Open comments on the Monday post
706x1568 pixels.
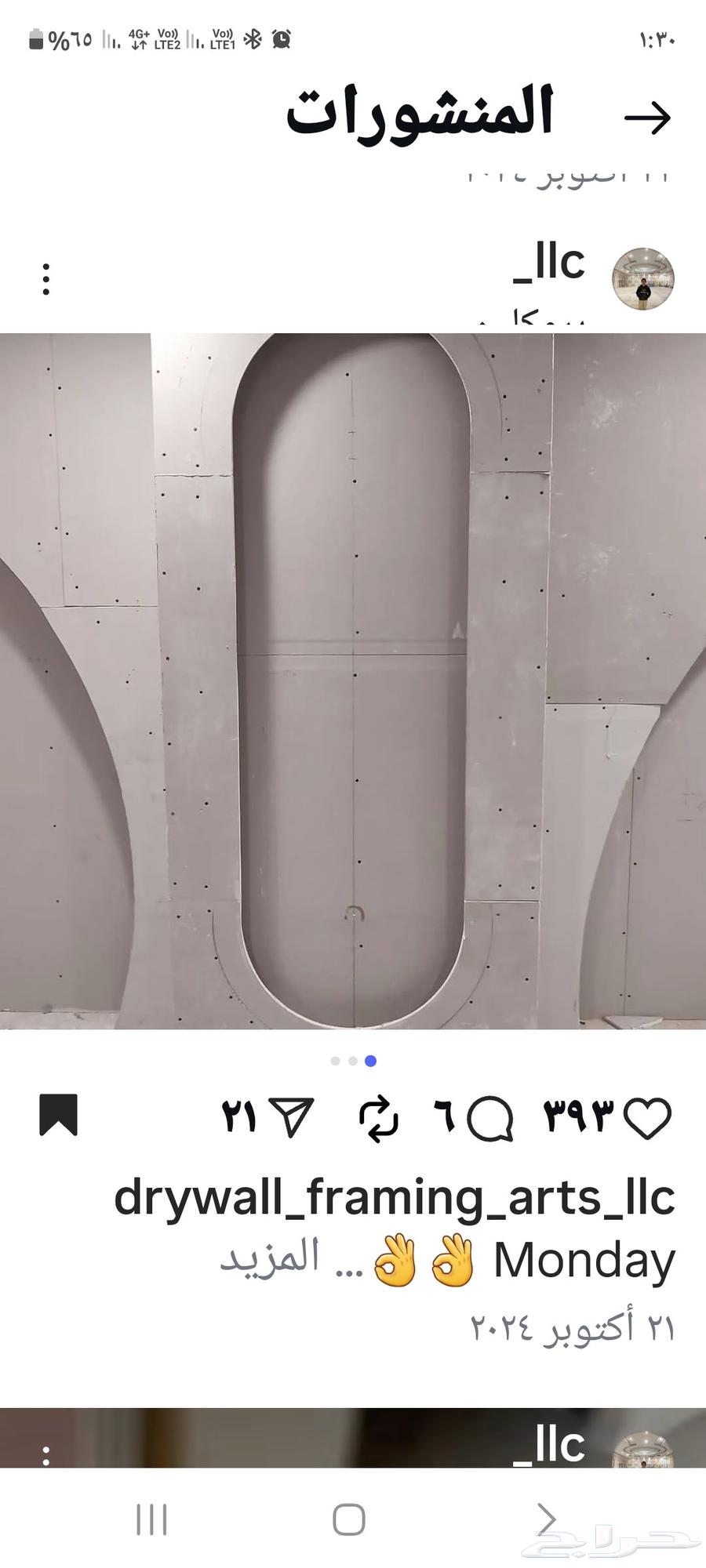coord(490,1118)
